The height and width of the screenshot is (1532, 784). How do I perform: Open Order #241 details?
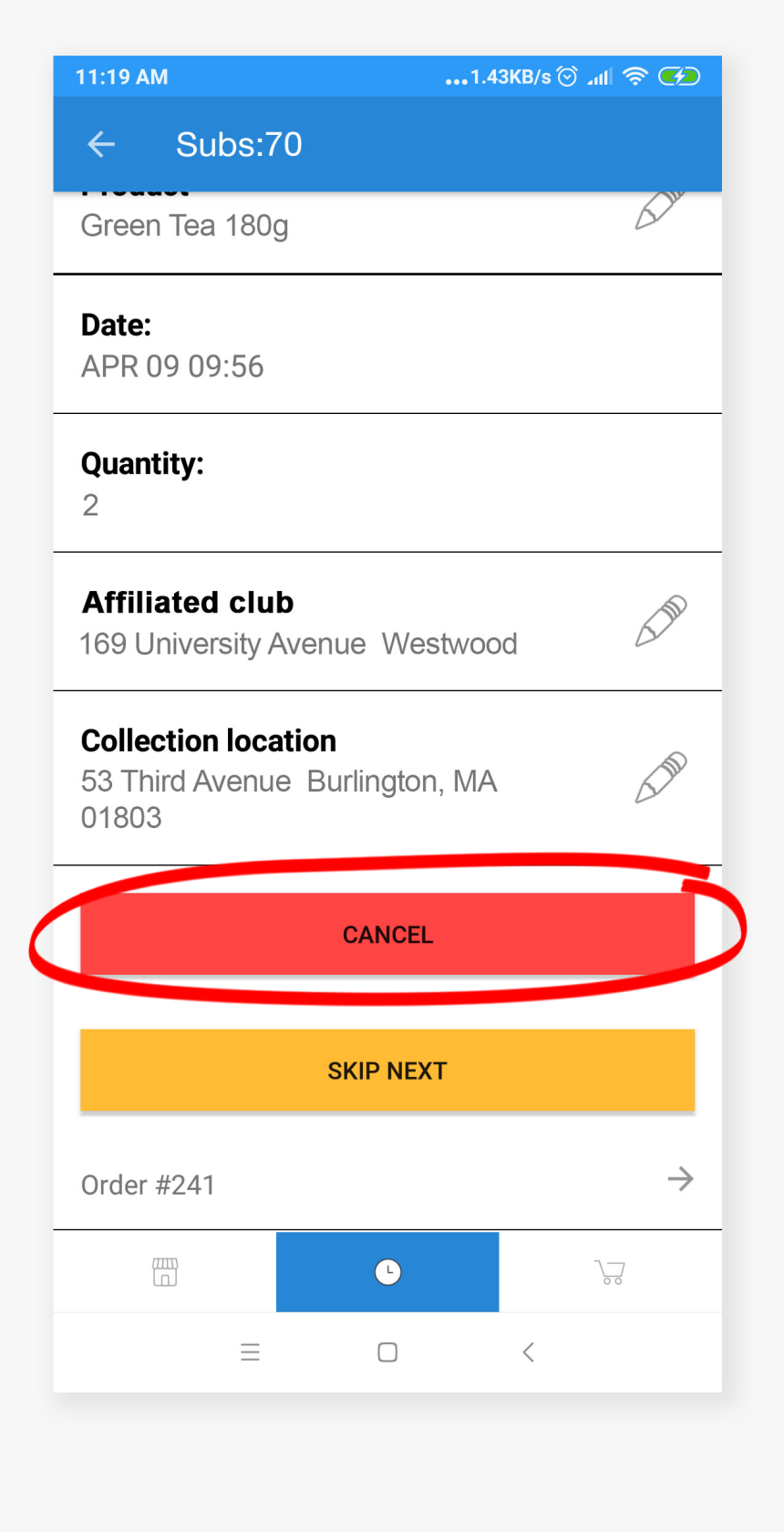point(679,1180)
